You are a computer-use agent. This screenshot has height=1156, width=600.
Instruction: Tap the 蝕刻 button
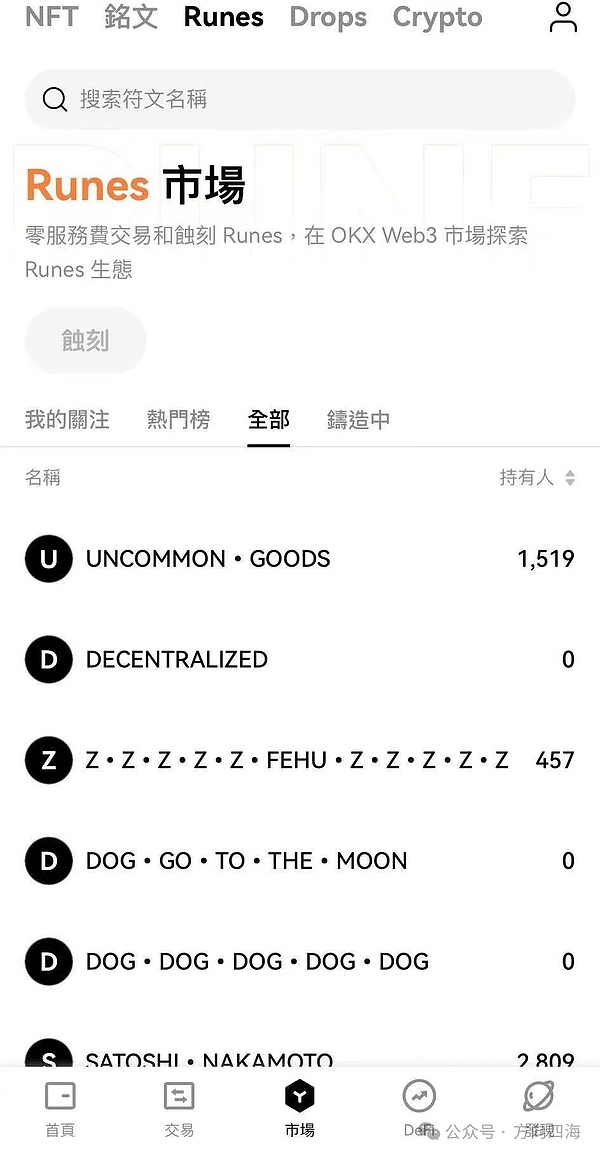(85, 341)
